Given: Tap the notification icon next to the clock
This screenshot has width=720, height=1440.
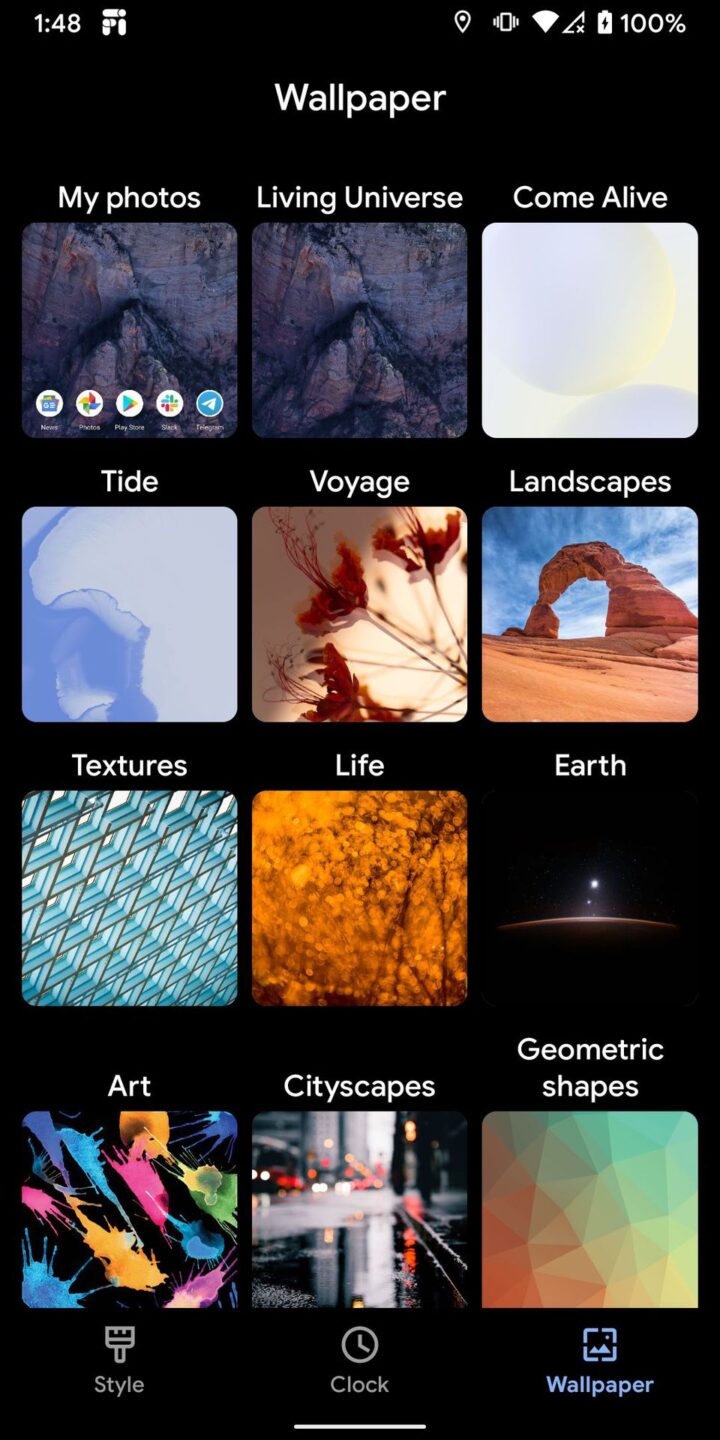Looking at the screenshot, I should [112, 22].
